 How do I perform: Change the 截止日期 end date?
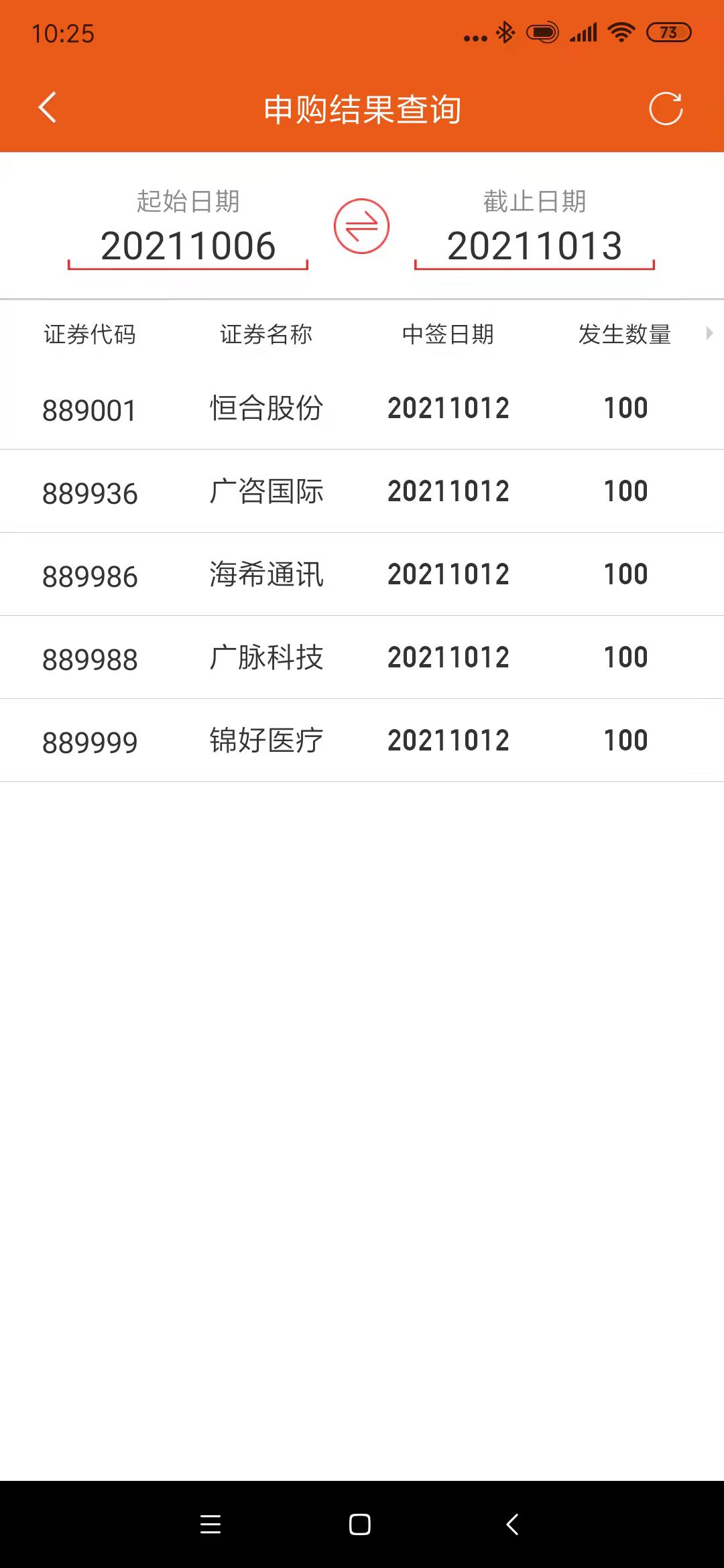pyautogui.click(x=534, y=246)
